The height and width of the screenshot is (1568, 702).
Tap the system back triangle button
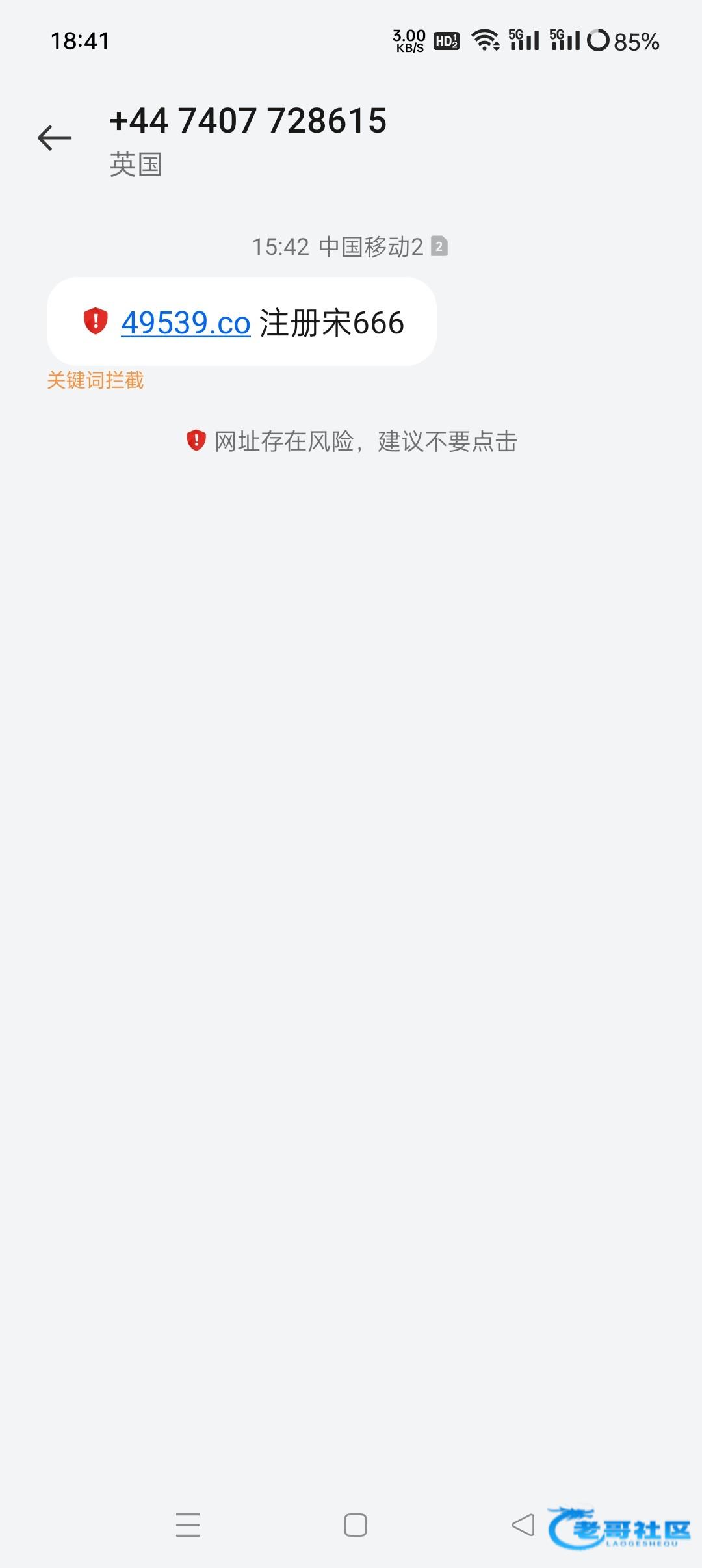point(523,1524)
